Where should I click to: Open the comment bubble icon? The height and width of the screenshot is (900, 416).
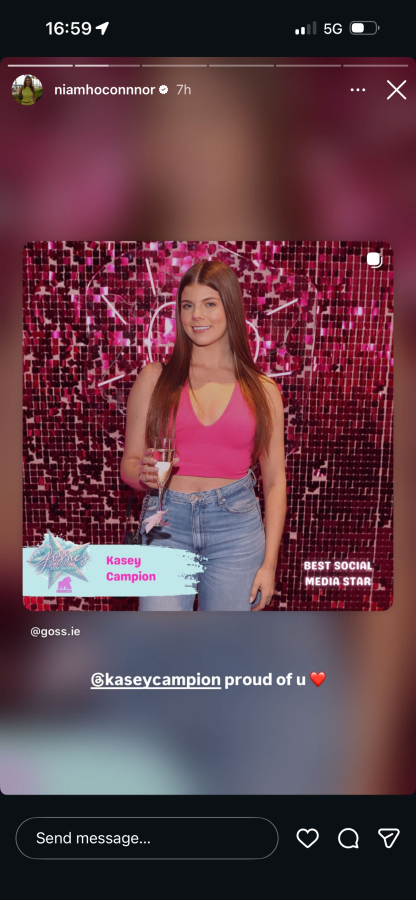click(x=348, y=839)
